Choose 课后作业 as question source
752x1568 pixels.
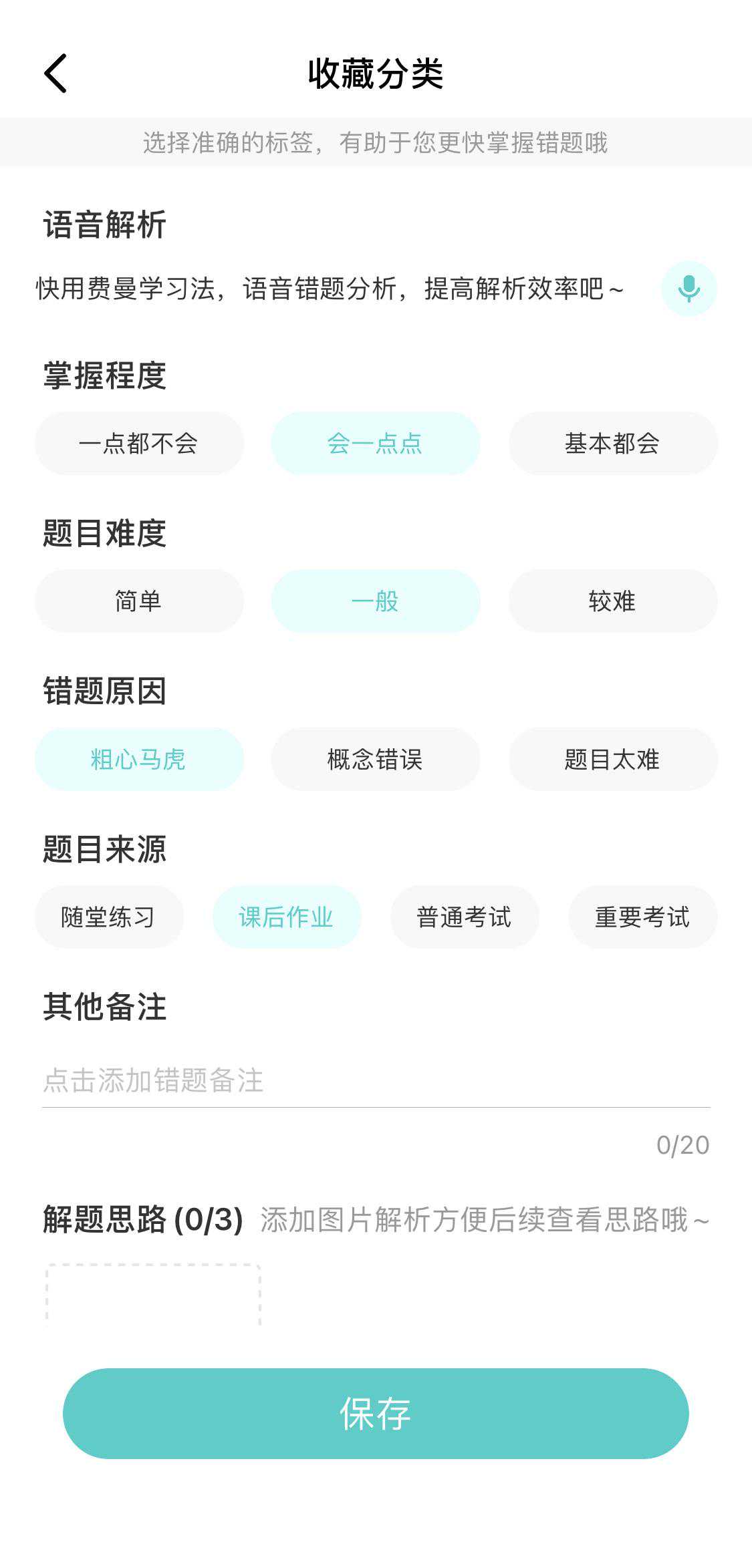287,917
